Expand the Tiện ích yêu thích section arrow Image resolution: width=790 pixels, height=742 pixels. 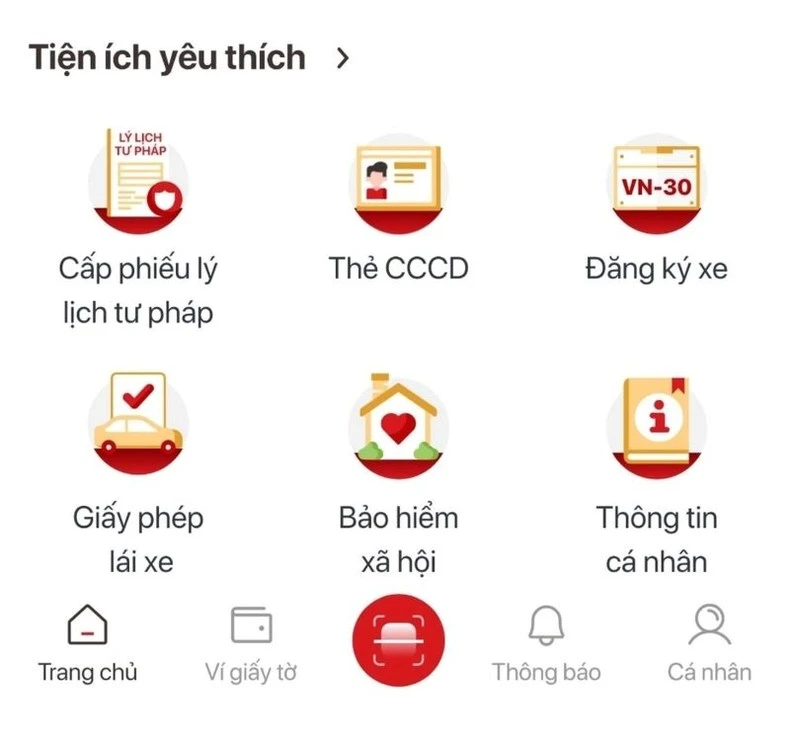(343, 59)
